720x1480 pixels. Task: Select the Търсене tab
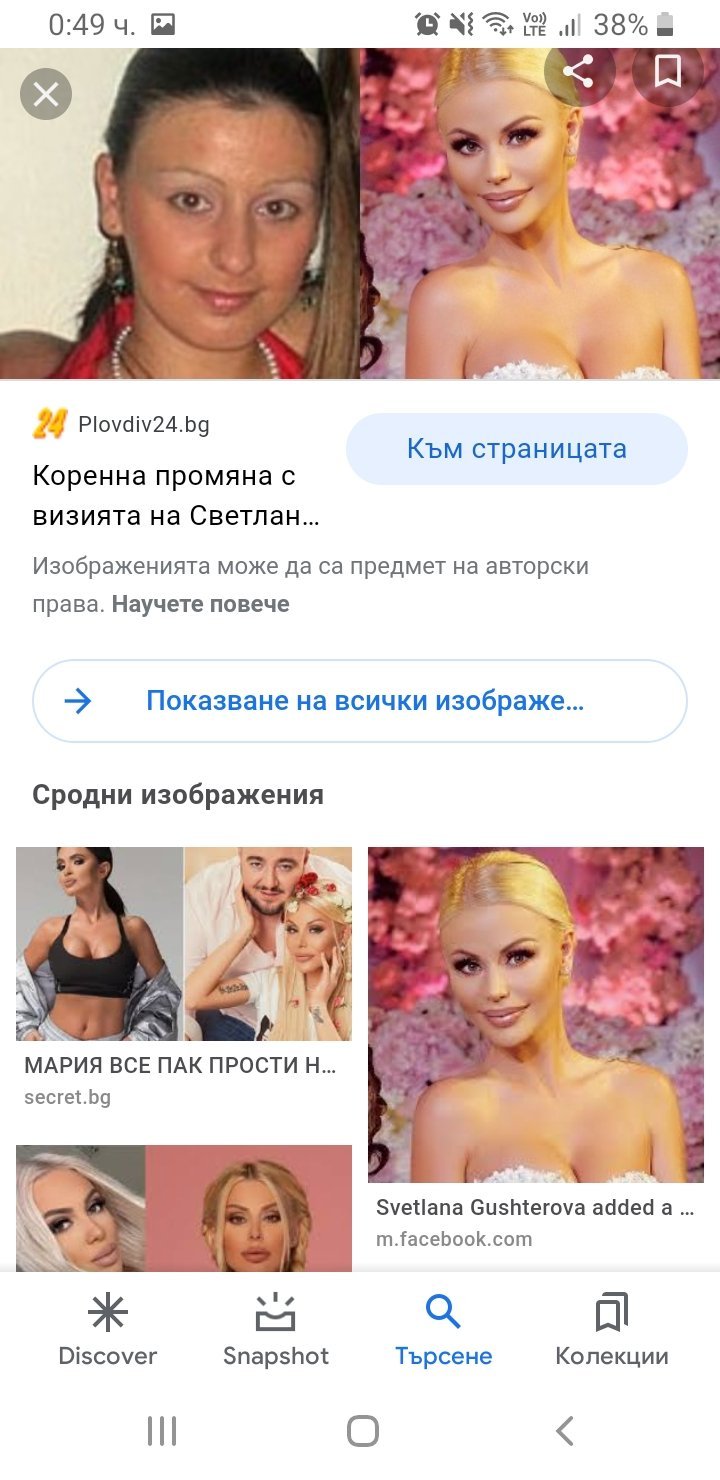click(x=443, y=1330)
